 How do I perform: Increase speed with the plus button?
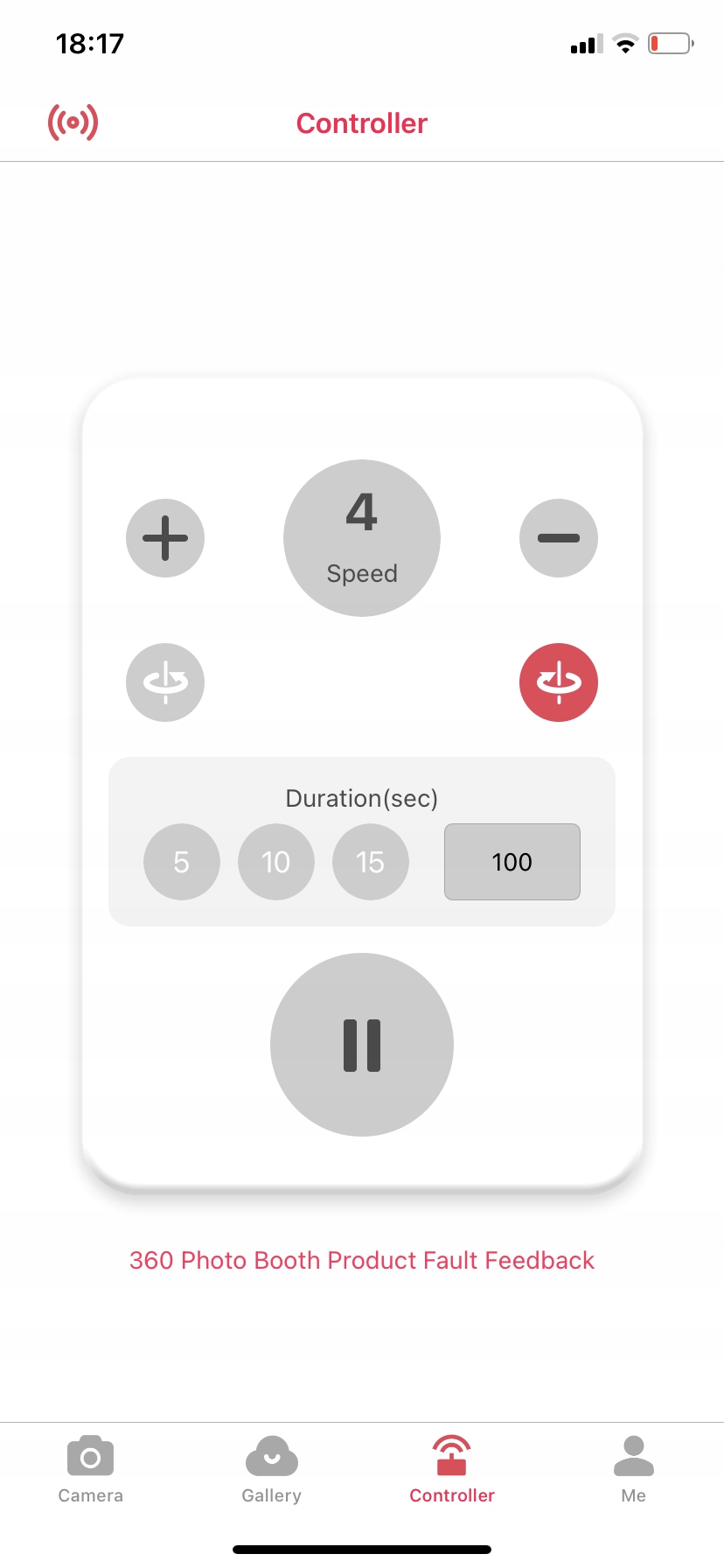[165, 538]
